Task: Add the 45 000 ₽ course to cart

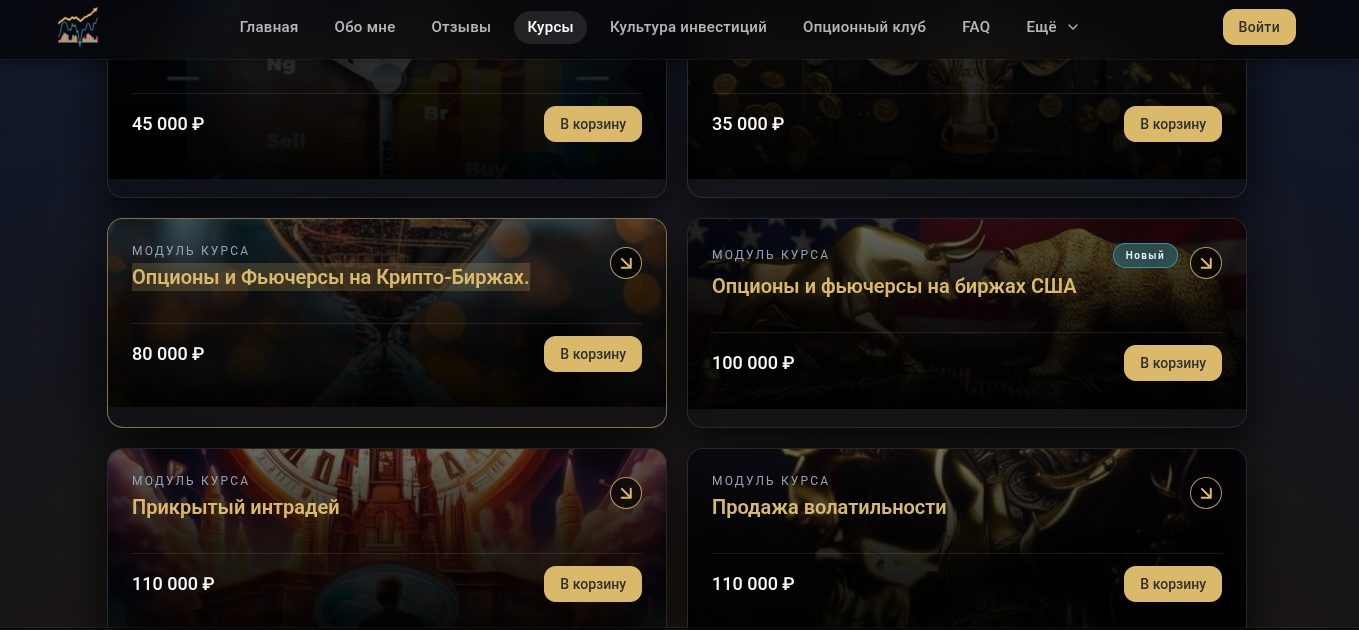Action: (592, 124)
